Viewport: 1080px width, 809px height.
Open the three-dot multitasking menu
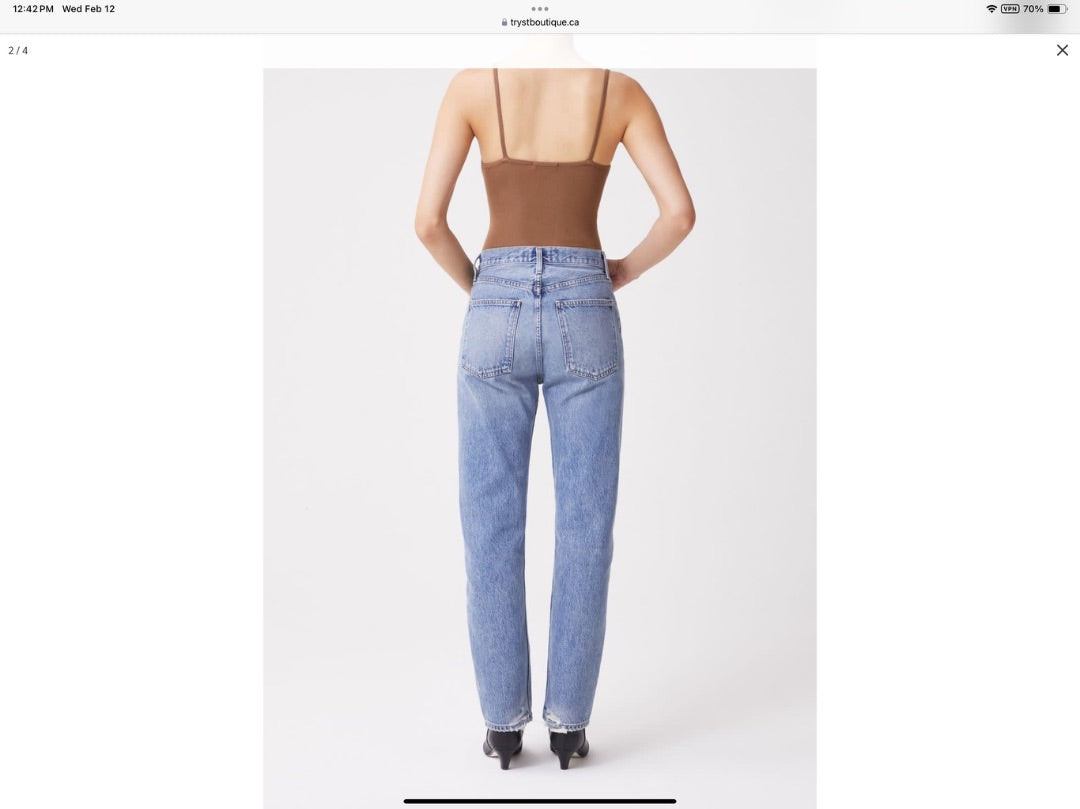point(540,8)
